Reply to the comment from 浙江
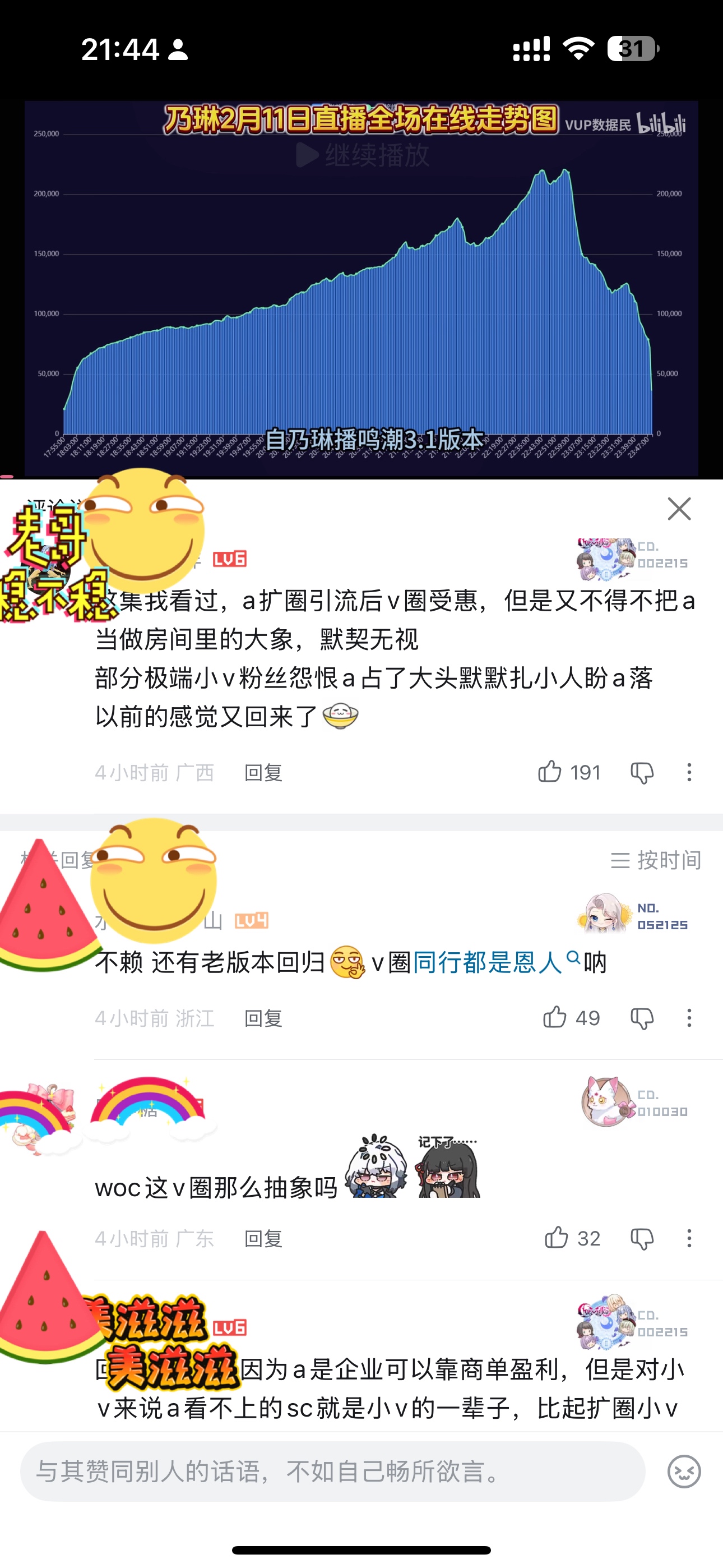 263,1018
